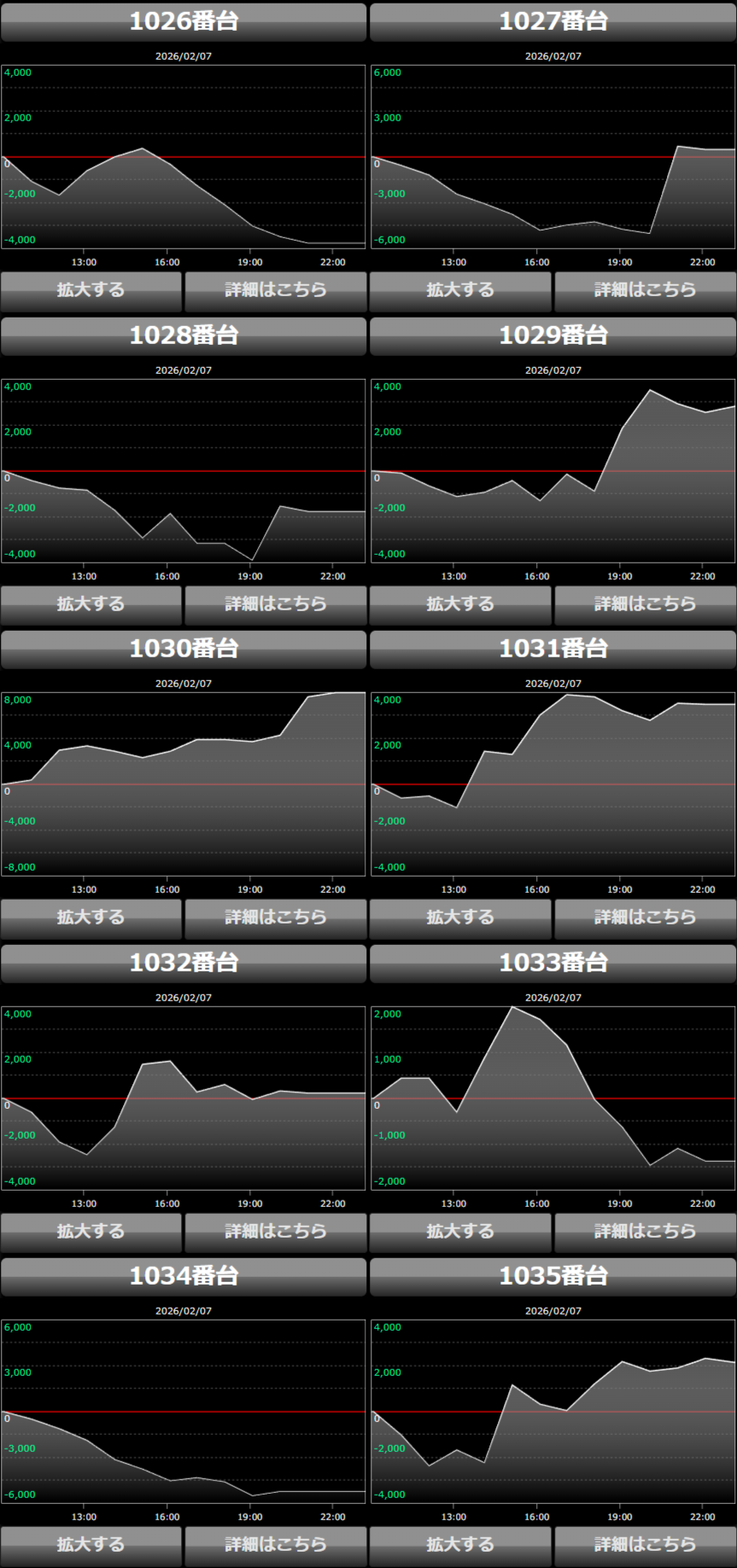Tap 拡大する under machine 1026番台
The image size is (737, 1568).
pos(91,290)
